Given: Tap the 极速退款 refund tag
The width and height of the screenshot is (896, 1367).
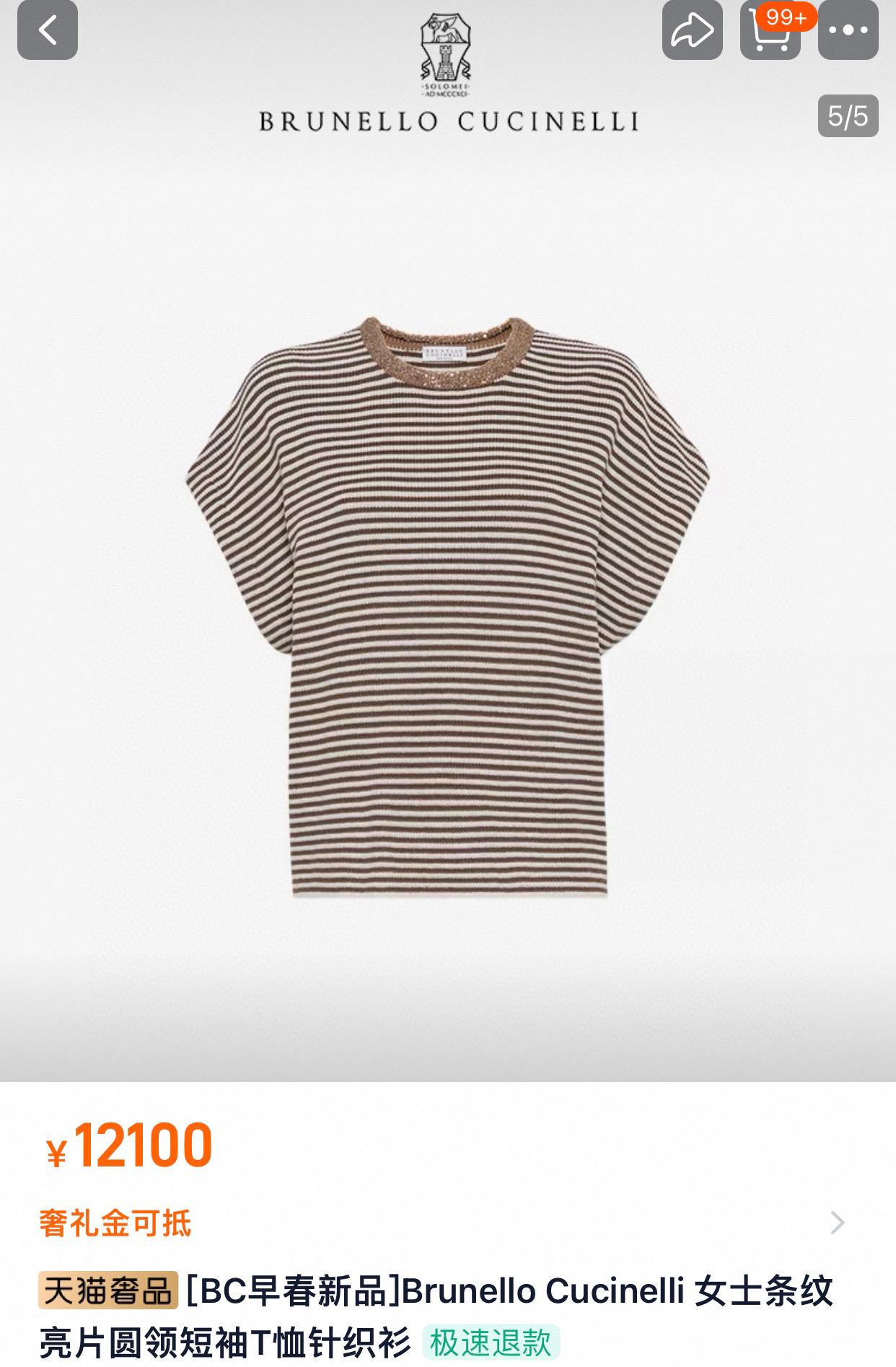Looking at the screenshot, I should pos(491,1342).
